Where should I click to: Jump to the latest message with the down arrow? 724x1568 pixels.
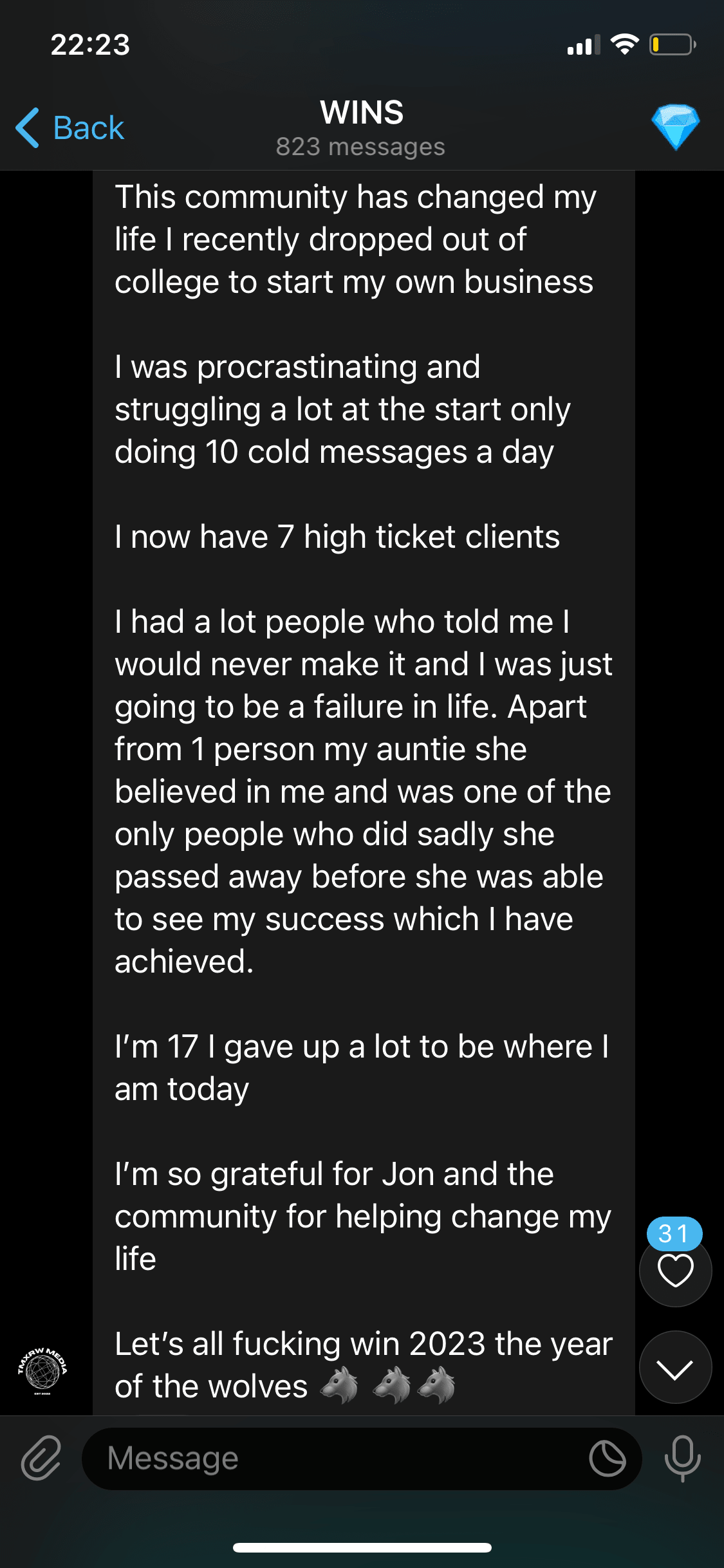point(675,1367)
